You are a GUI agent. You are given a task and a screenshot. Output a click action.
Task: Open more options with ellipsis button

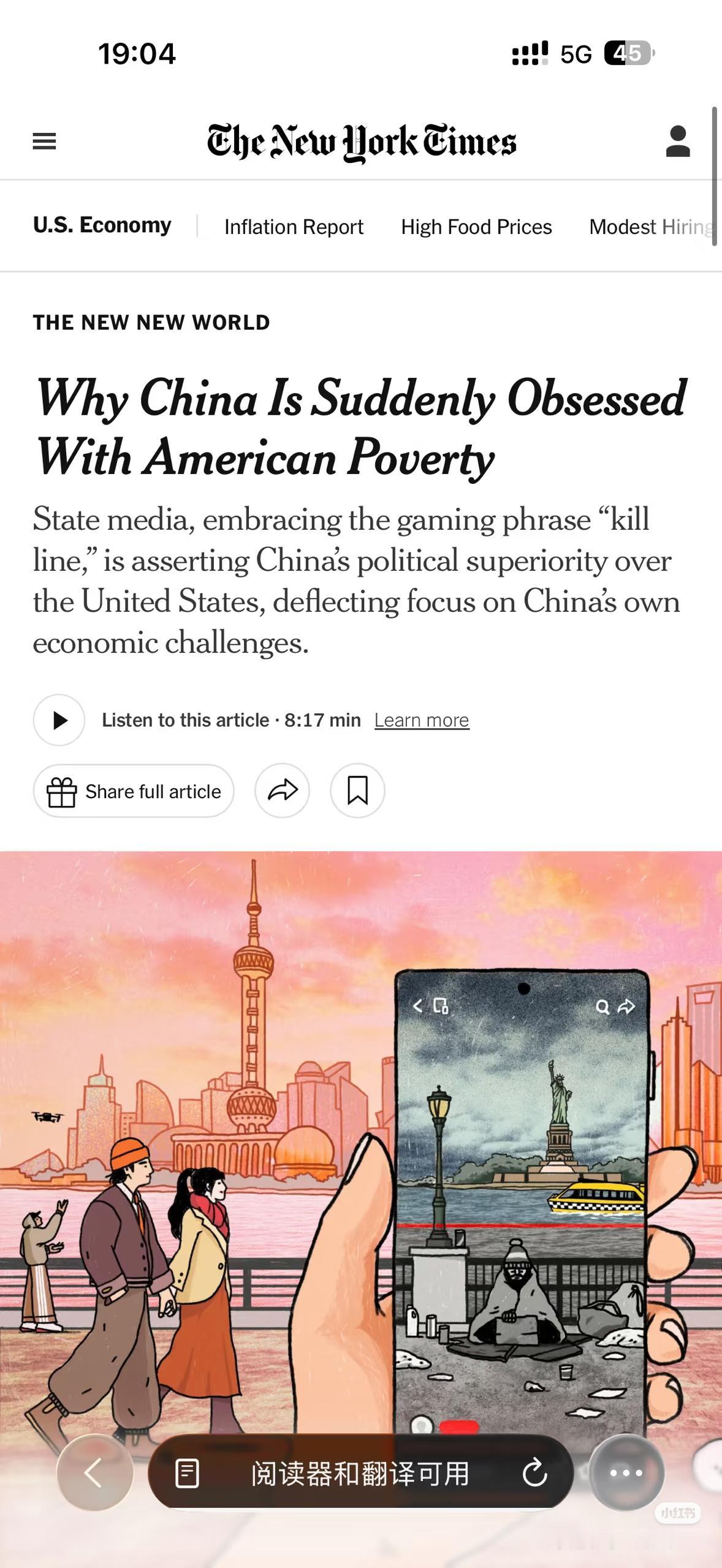pos(624,1474)
